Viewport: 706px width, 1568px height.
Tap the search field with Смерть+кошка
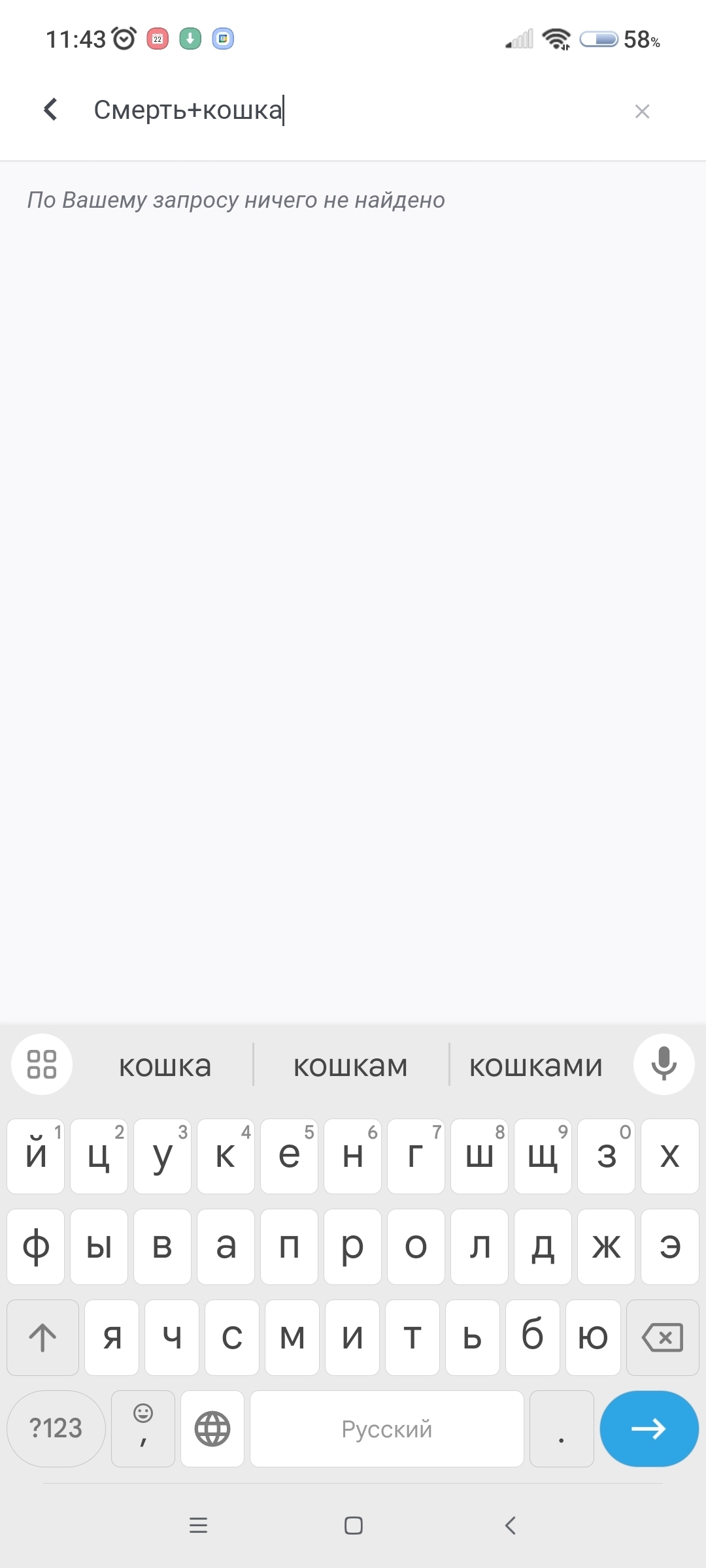353,110
